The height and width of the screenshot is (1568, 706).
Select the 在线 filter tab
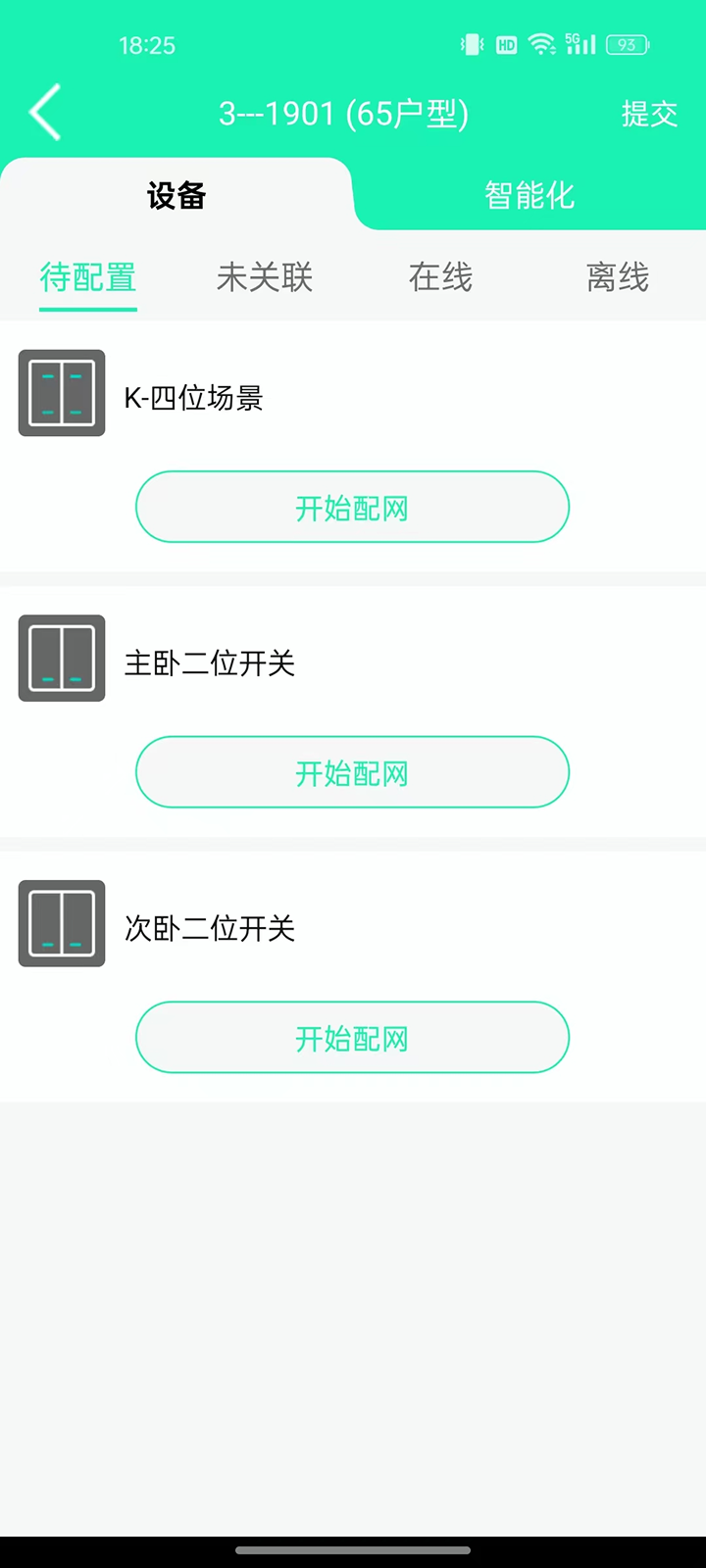coord(440,278)
